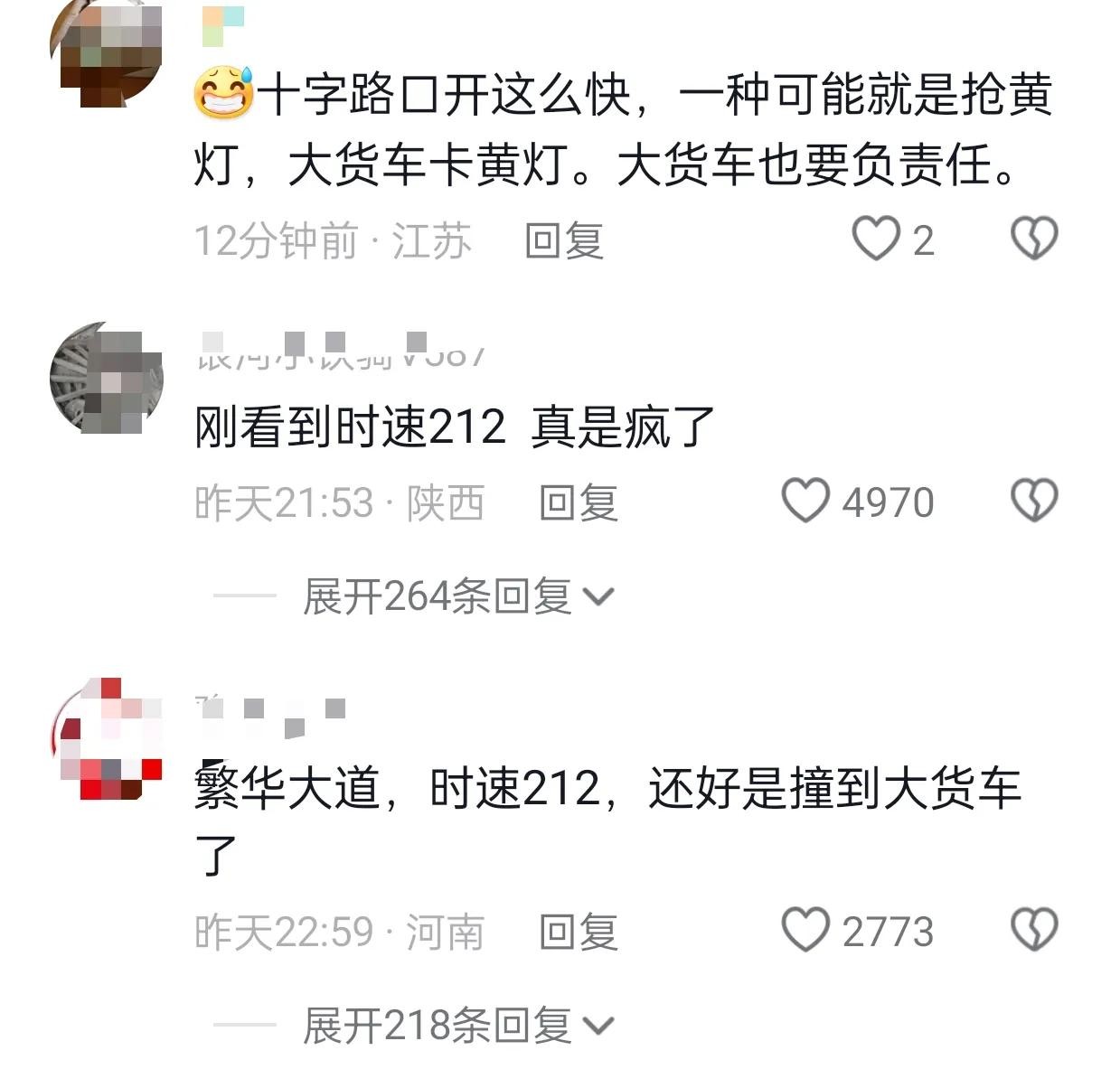
Task: Expand the 218 replies
Action: pyautogui.click(x=457, y=1026)
